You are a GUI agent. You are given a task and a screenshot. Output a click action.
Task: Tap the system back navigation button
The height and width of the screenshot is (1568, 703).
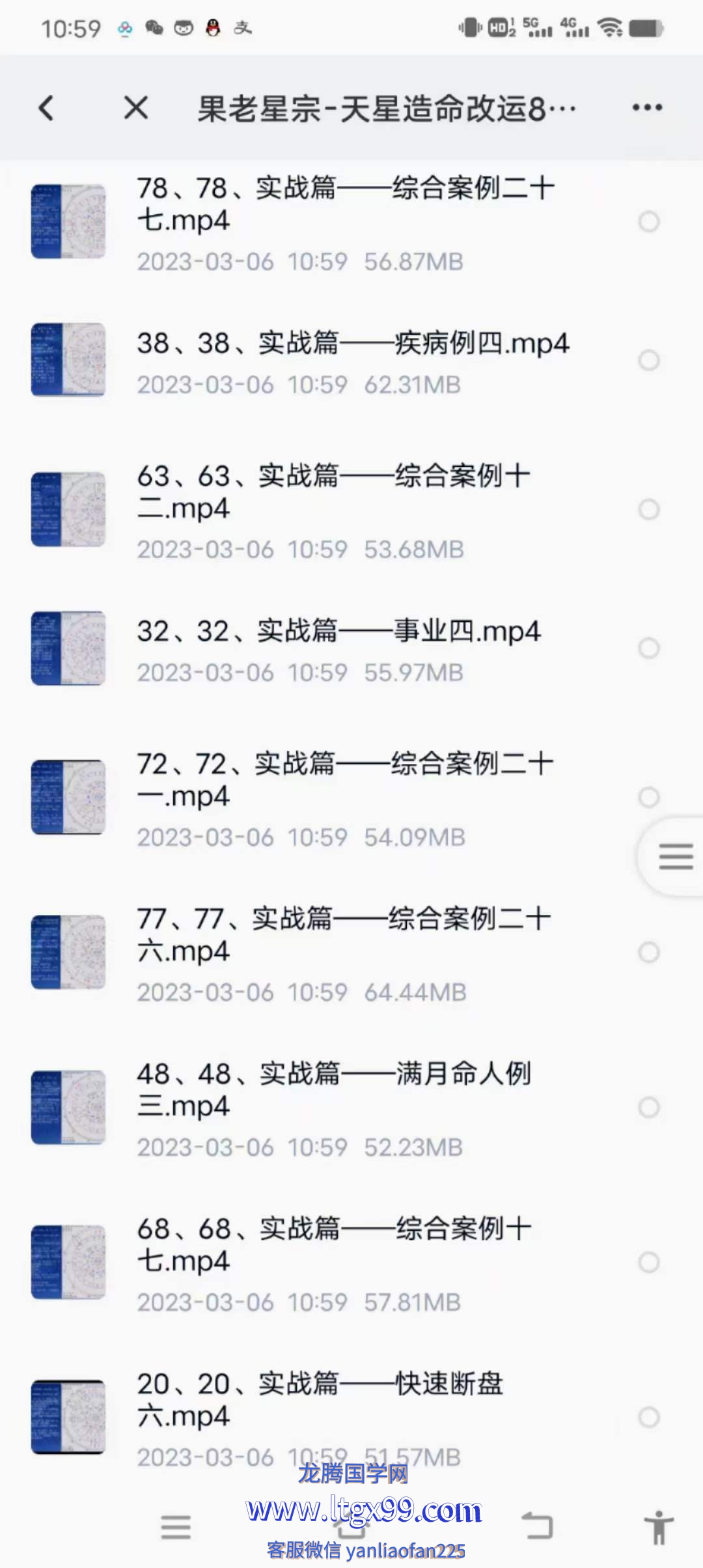(x=538, y=1526)
